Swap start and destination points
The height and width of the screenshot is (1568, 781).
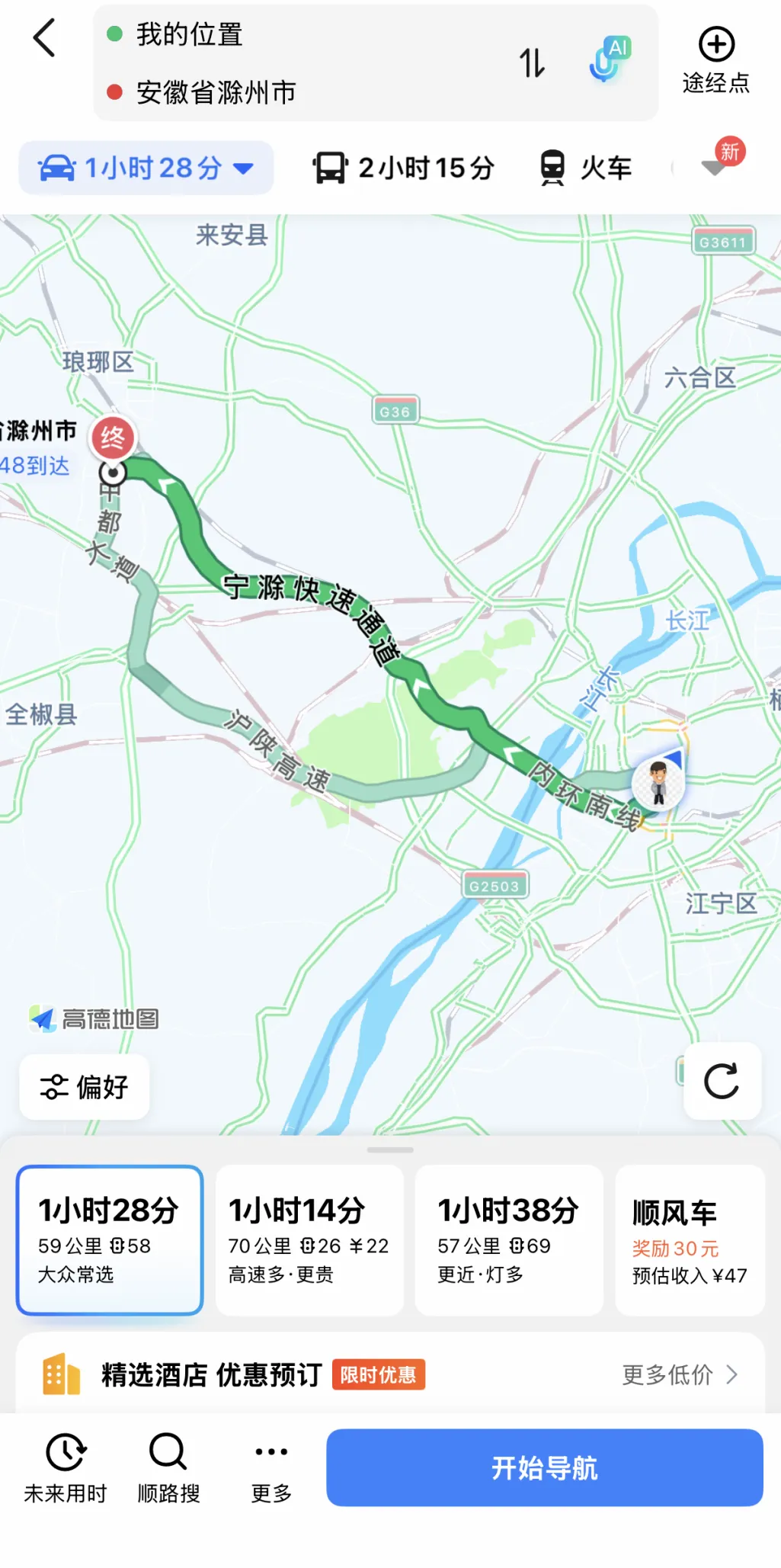(x=532, y=63)
